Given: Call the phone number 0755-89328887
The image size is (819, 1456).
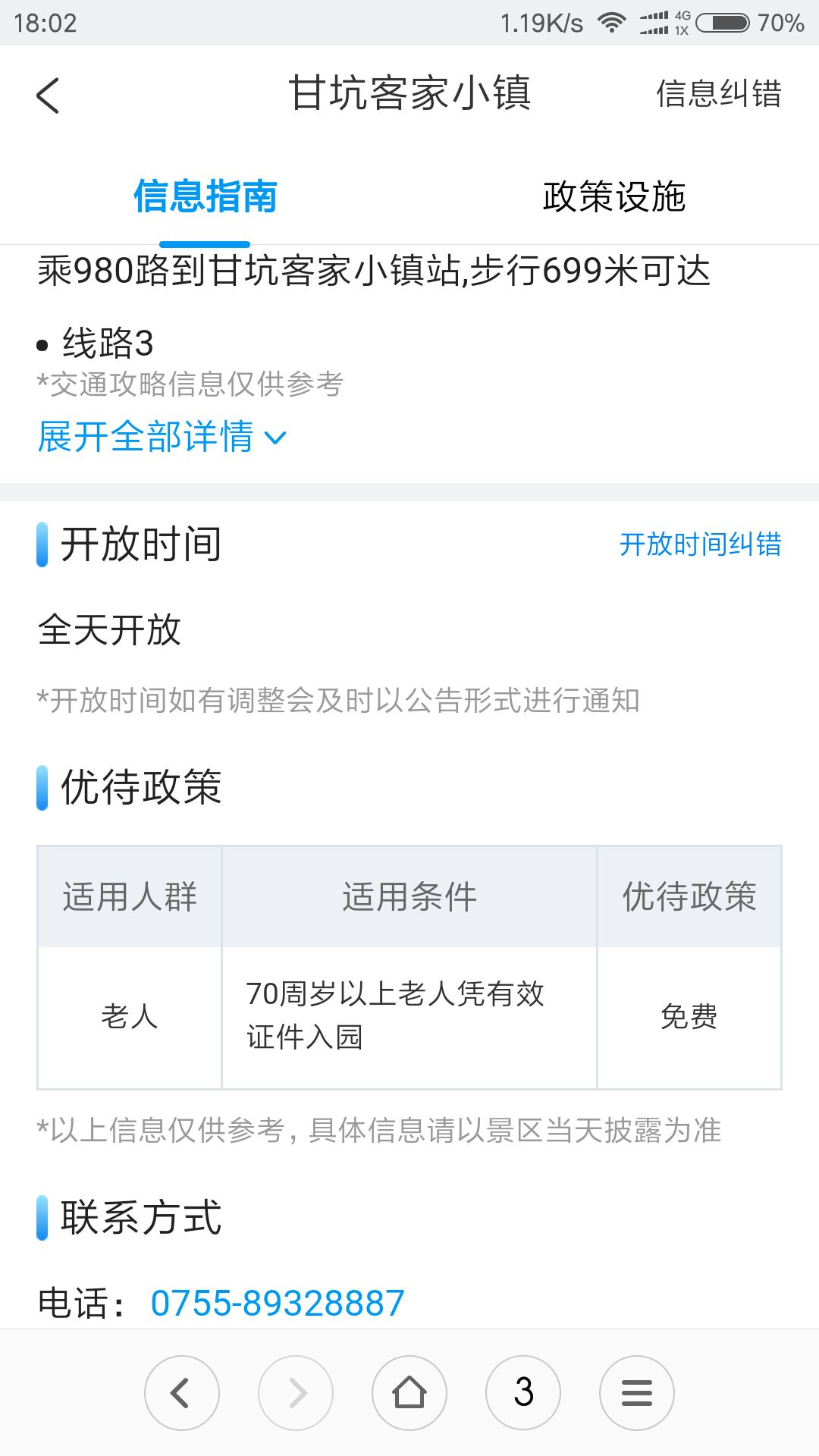Looking at the screenshot, I should tap(278, 1304).
